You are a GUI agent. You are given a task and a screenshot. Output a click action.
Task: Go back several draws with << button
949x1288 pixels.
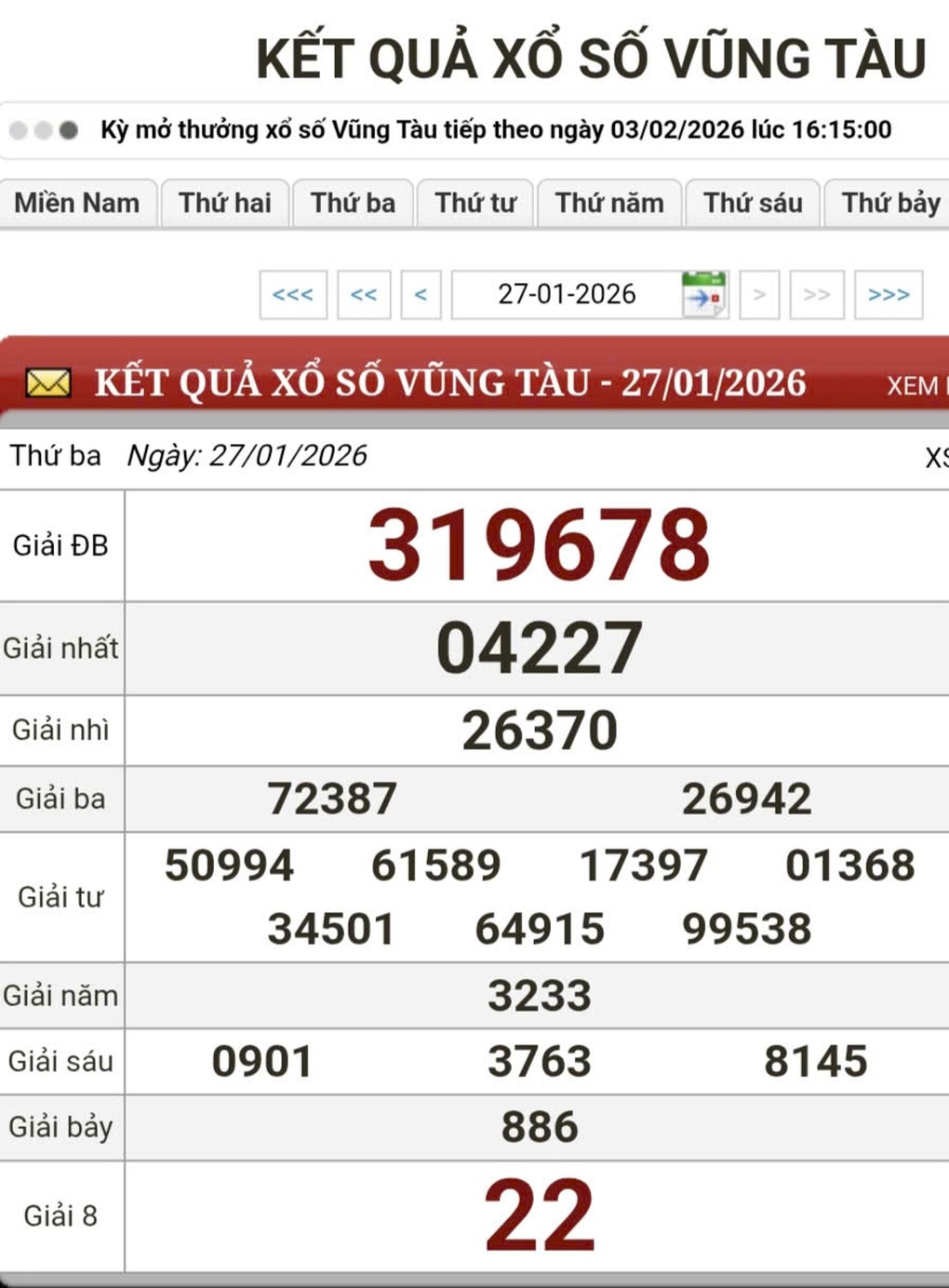click(364, 295)
